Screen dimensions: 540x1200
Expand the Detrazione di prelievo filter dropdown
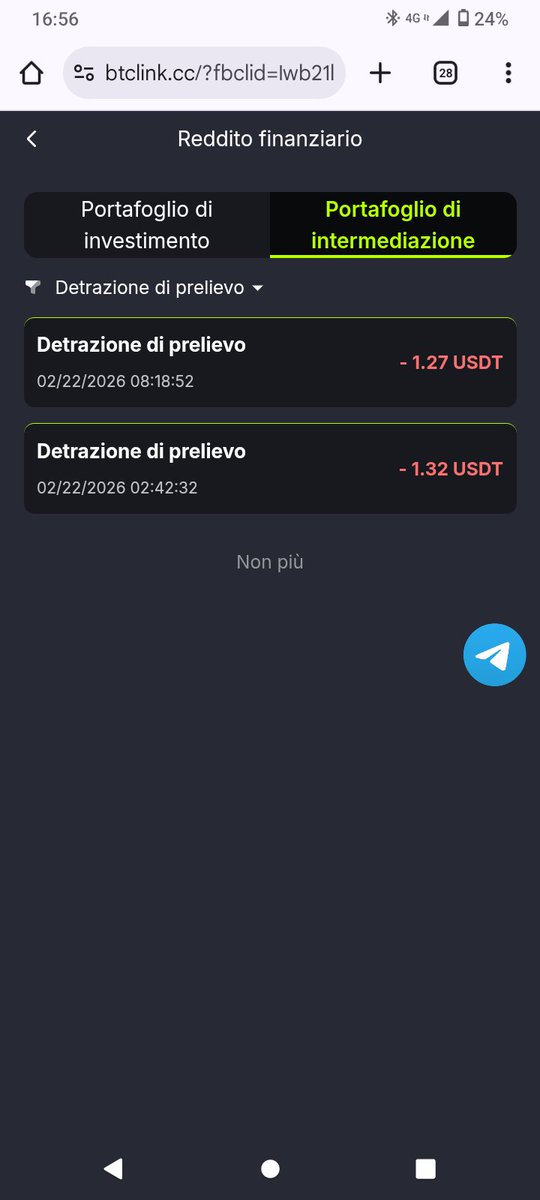point(145,288)
